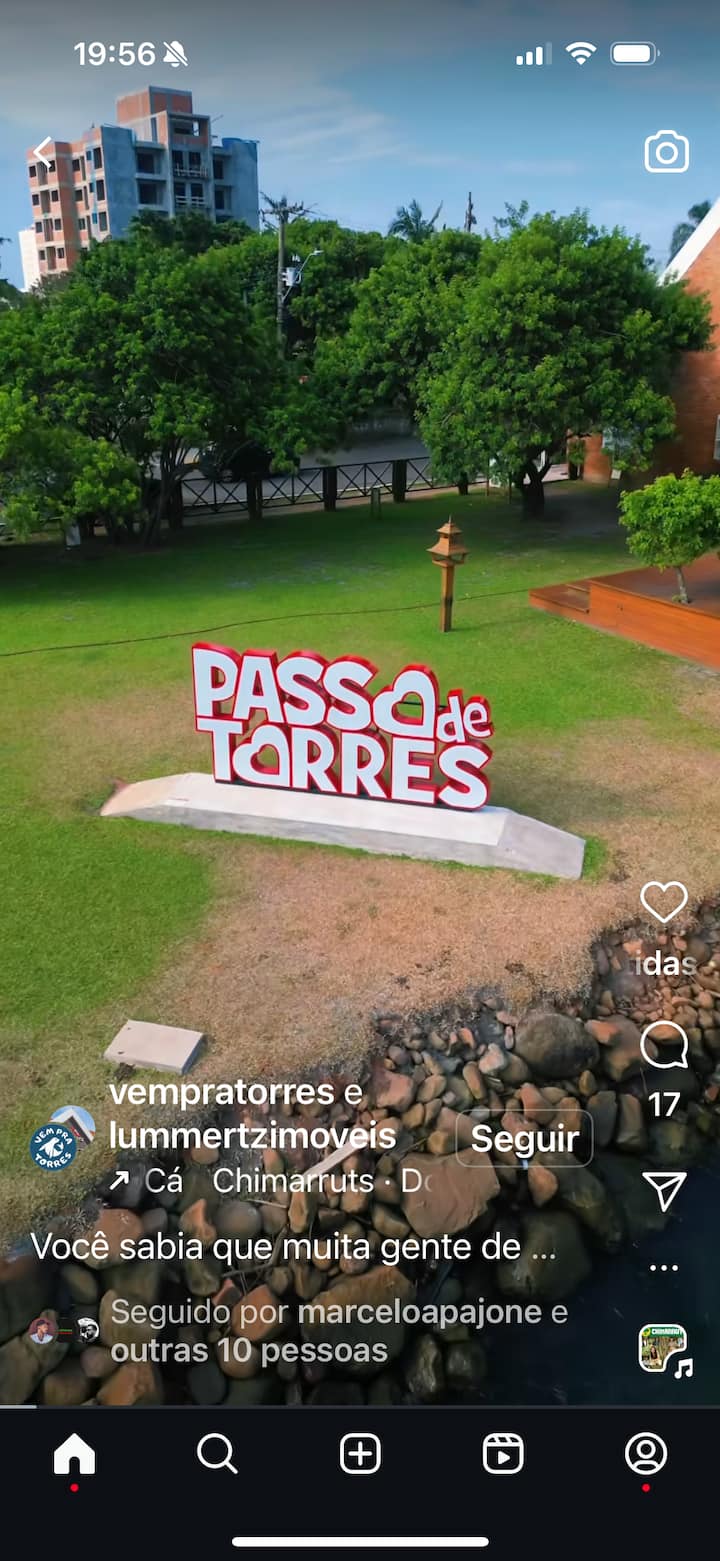720x1561 pixels.
Task: Follow the account with the Seguir button
Action: (524, 1138)
